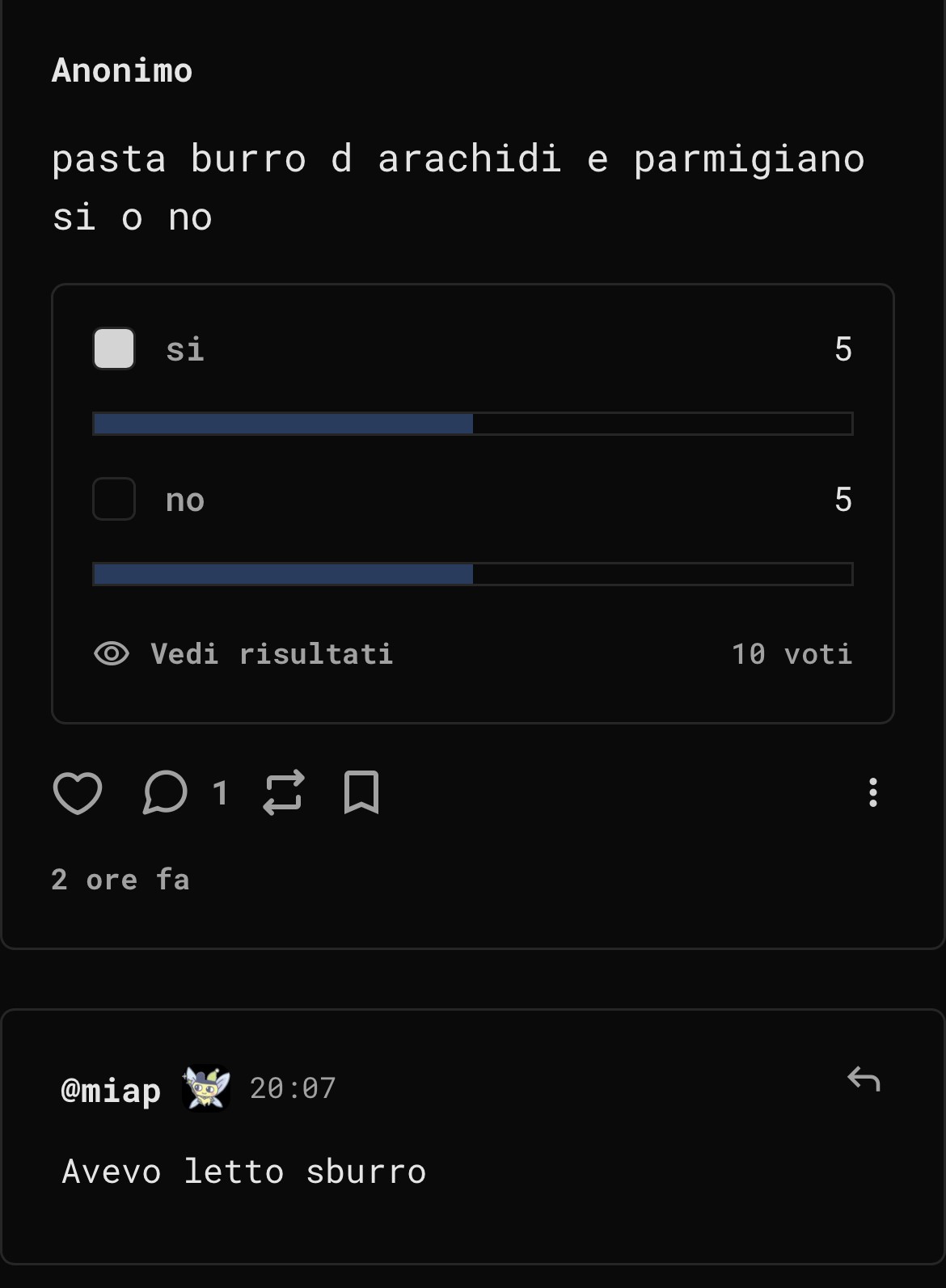946x1288 pixels.
Task: Tap Vedi risultati to view poll results
Action: 243,653
